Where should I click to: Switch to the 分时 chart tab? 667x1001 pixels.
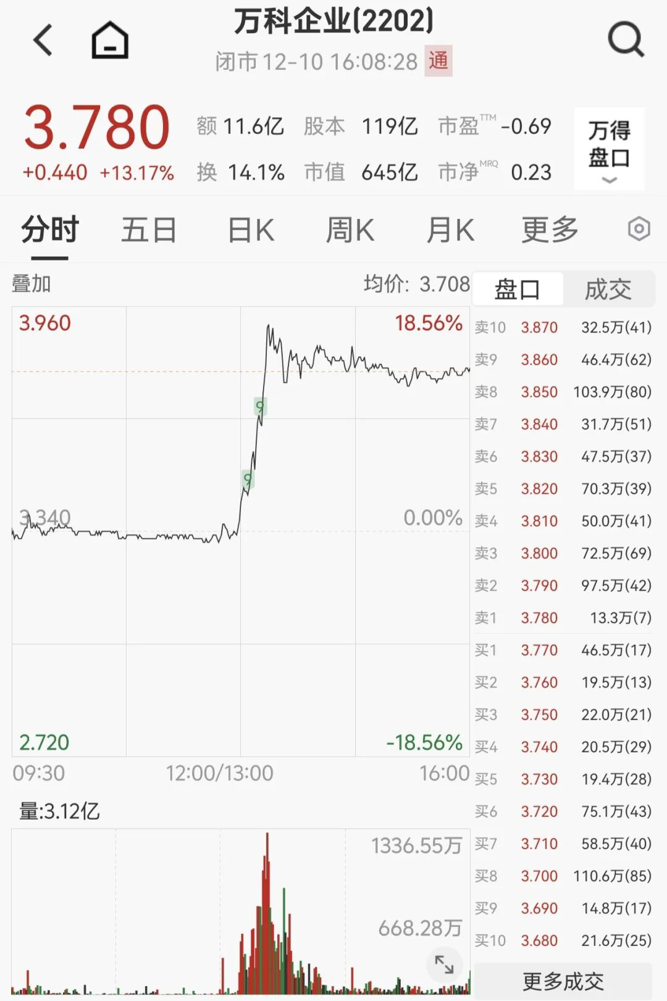(x=50, y=230)
